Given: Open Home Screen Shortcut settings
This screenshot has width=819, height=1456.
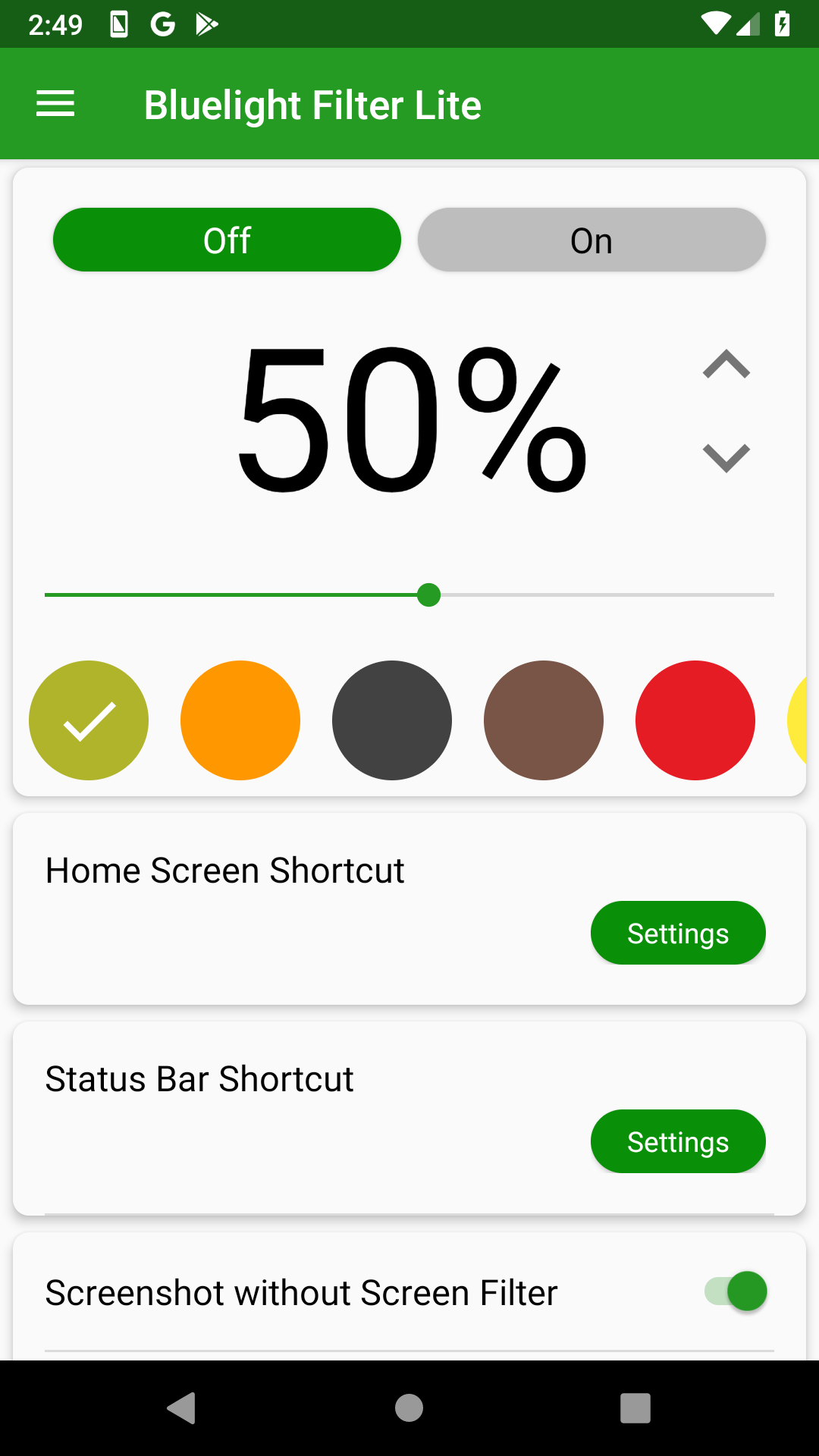Looking at the screenshot, I should (x=678, y=933).
